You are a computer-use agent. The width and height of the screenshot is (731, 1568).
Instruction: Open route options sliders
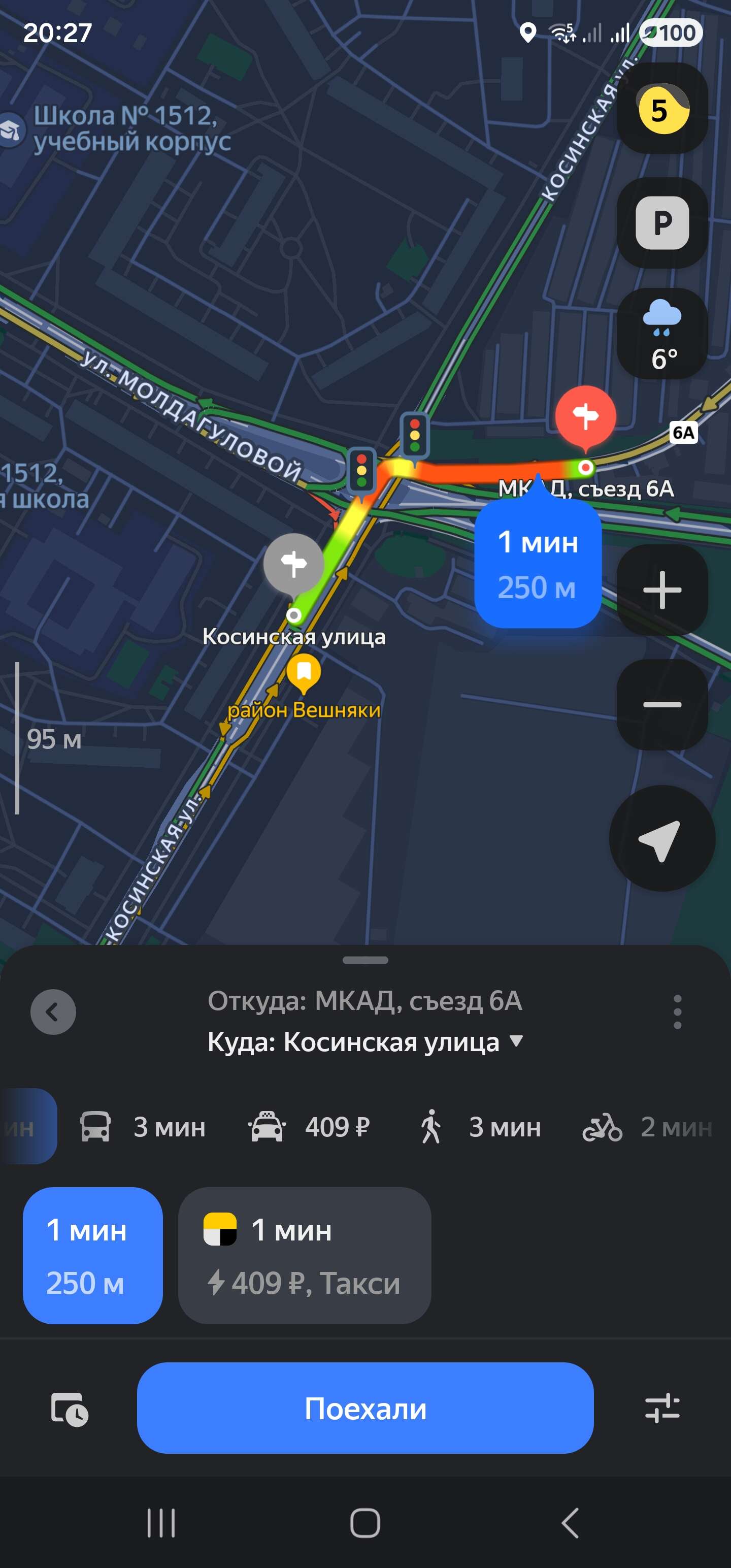[662, 1409]
